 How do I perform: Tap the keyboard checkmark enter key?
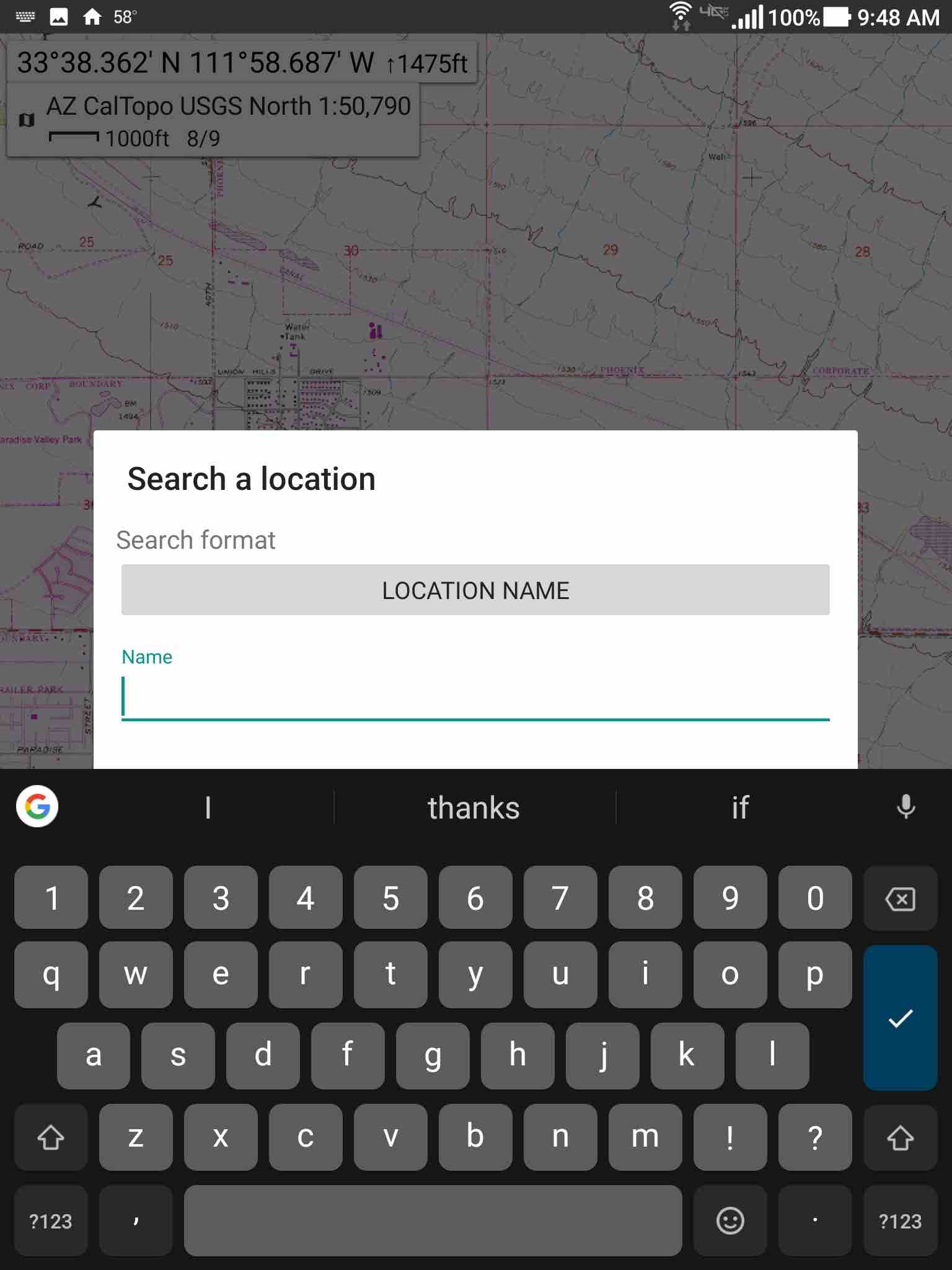click(x=900, y=1017)
